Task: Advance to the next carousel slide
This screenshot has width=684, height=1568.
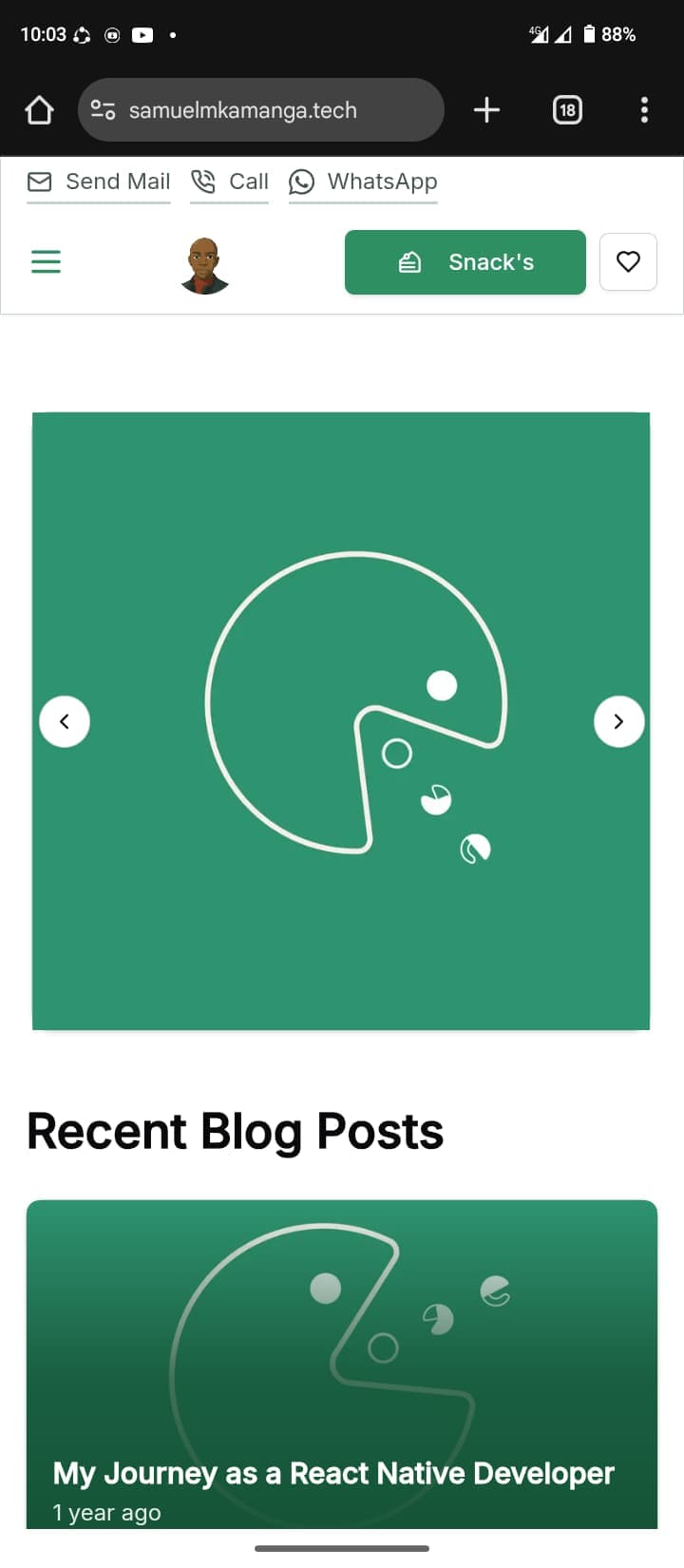Action: click(x=618, y=721)
